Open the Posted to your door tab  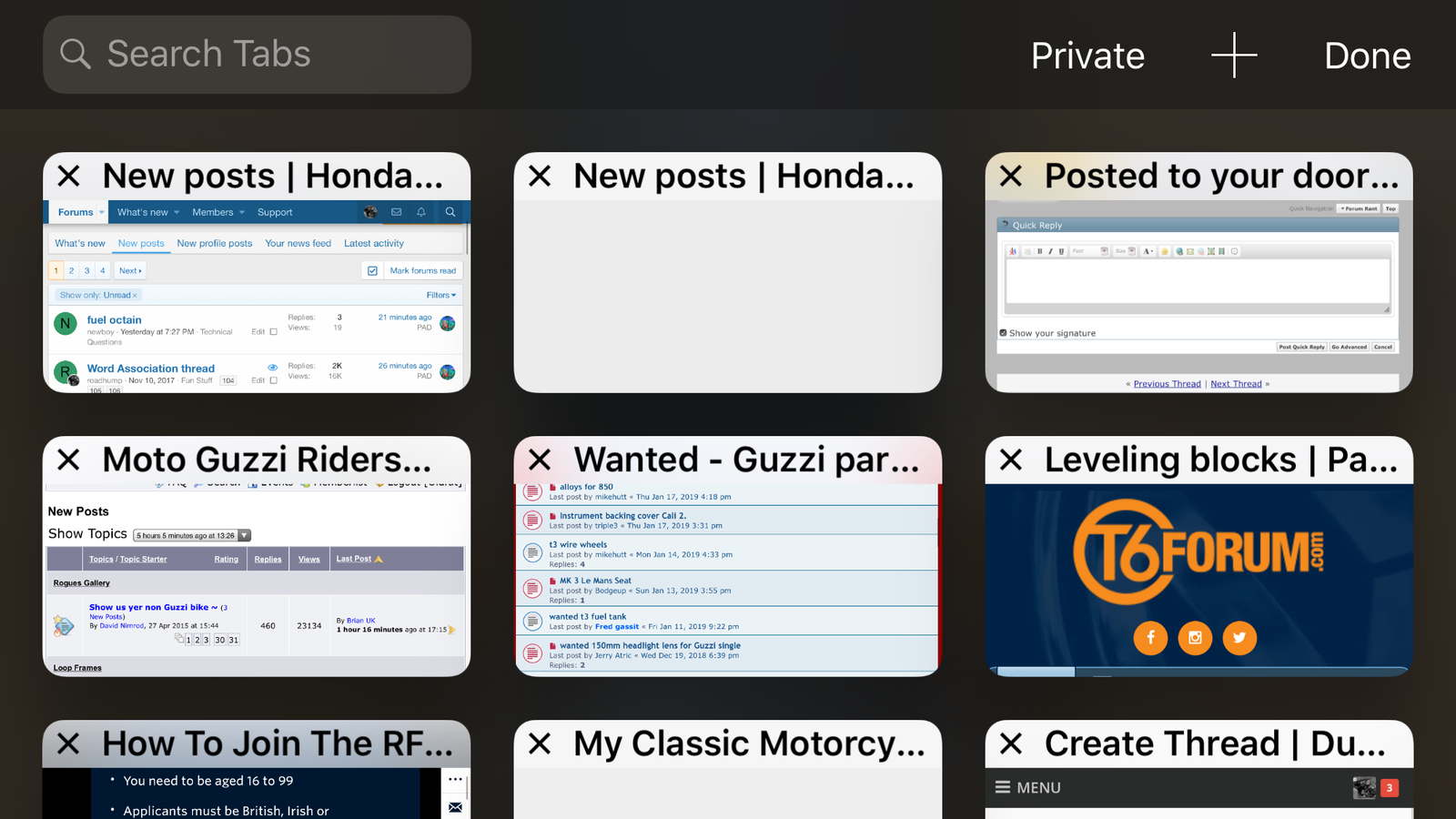coord(1198,291)
